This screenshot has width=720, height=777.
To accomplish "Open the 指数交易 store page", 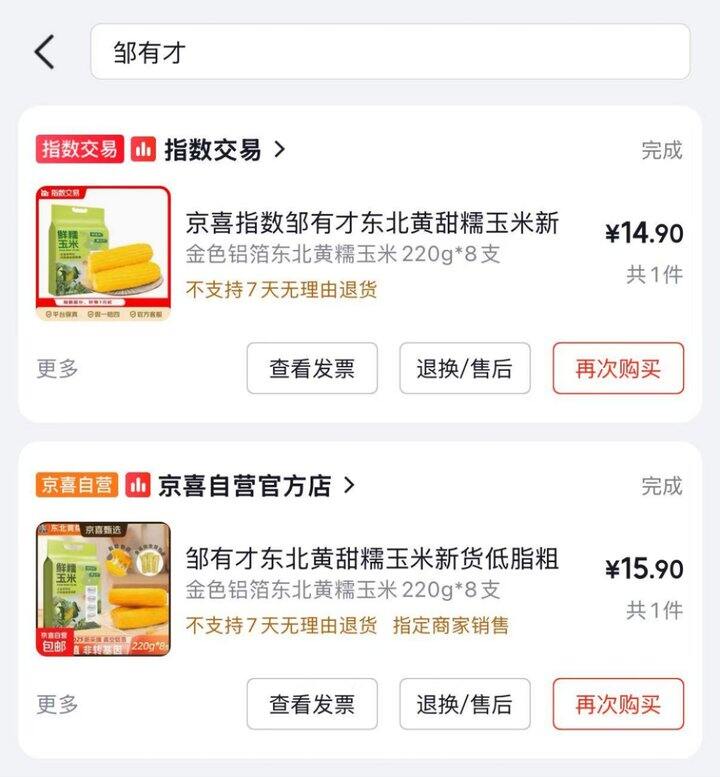I will [x=212, y=150].
